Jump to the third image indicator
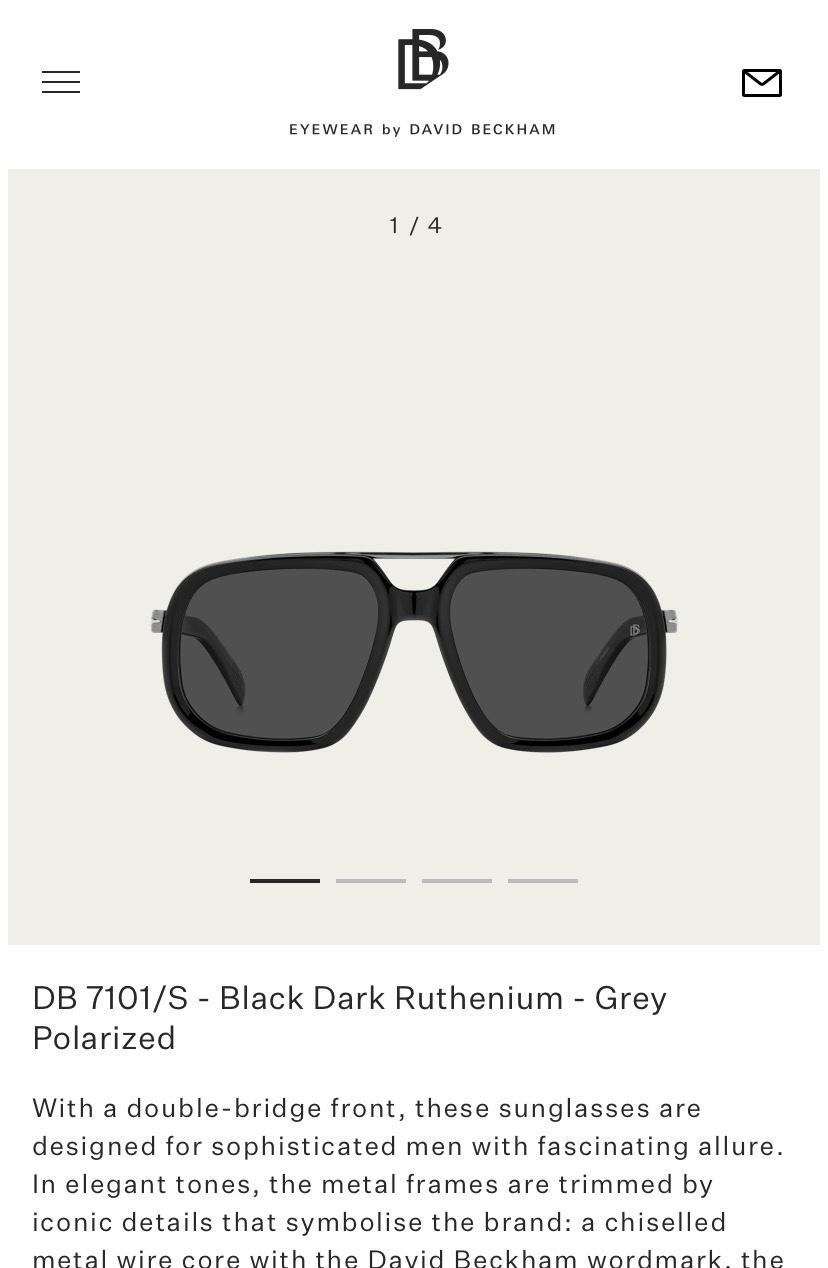This screenshot has height=1268, width=828. click(457, 881)
